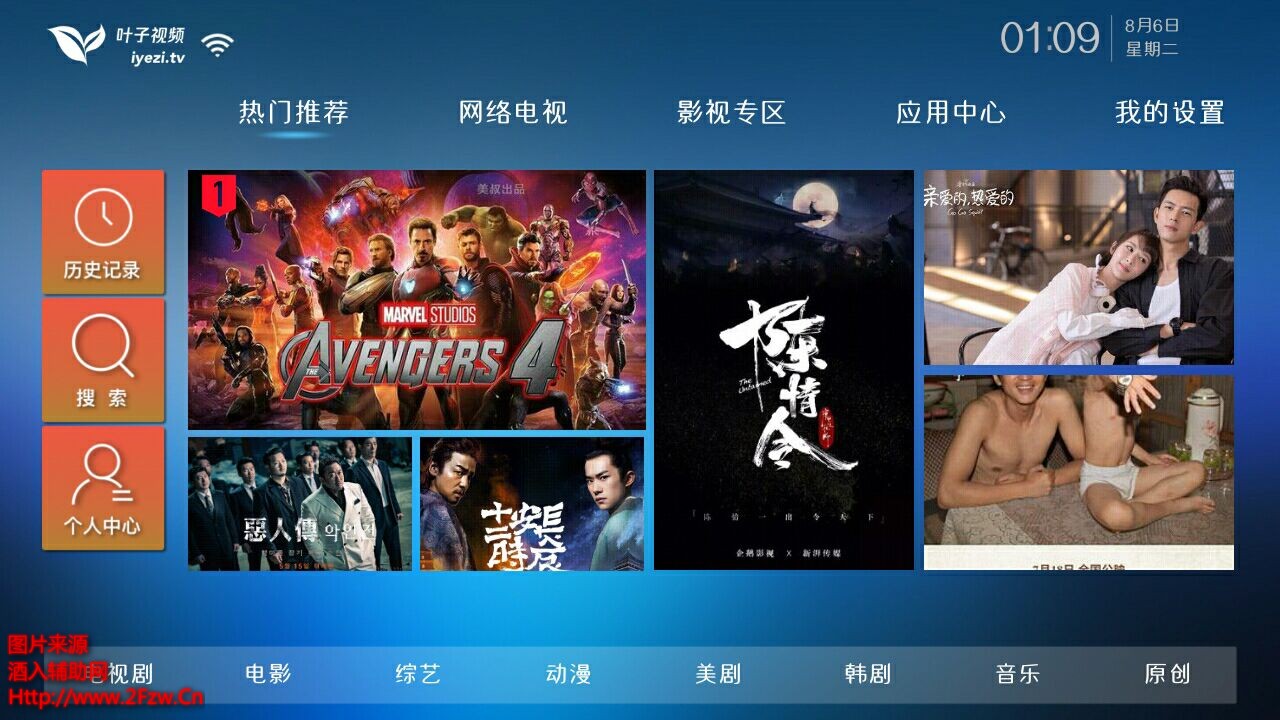Open the 我的设置 tab

(1170, 113)
